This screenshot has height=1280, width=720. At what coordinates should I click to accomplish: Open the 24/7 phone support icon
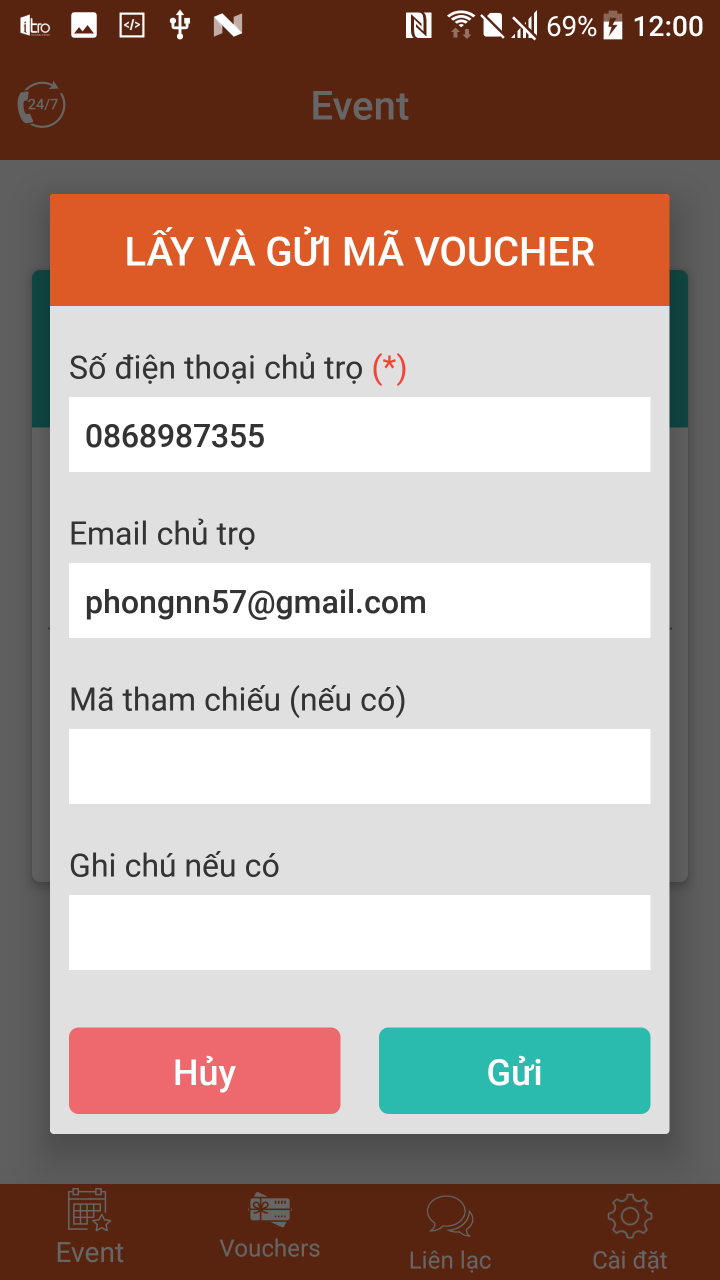[42, 105]
